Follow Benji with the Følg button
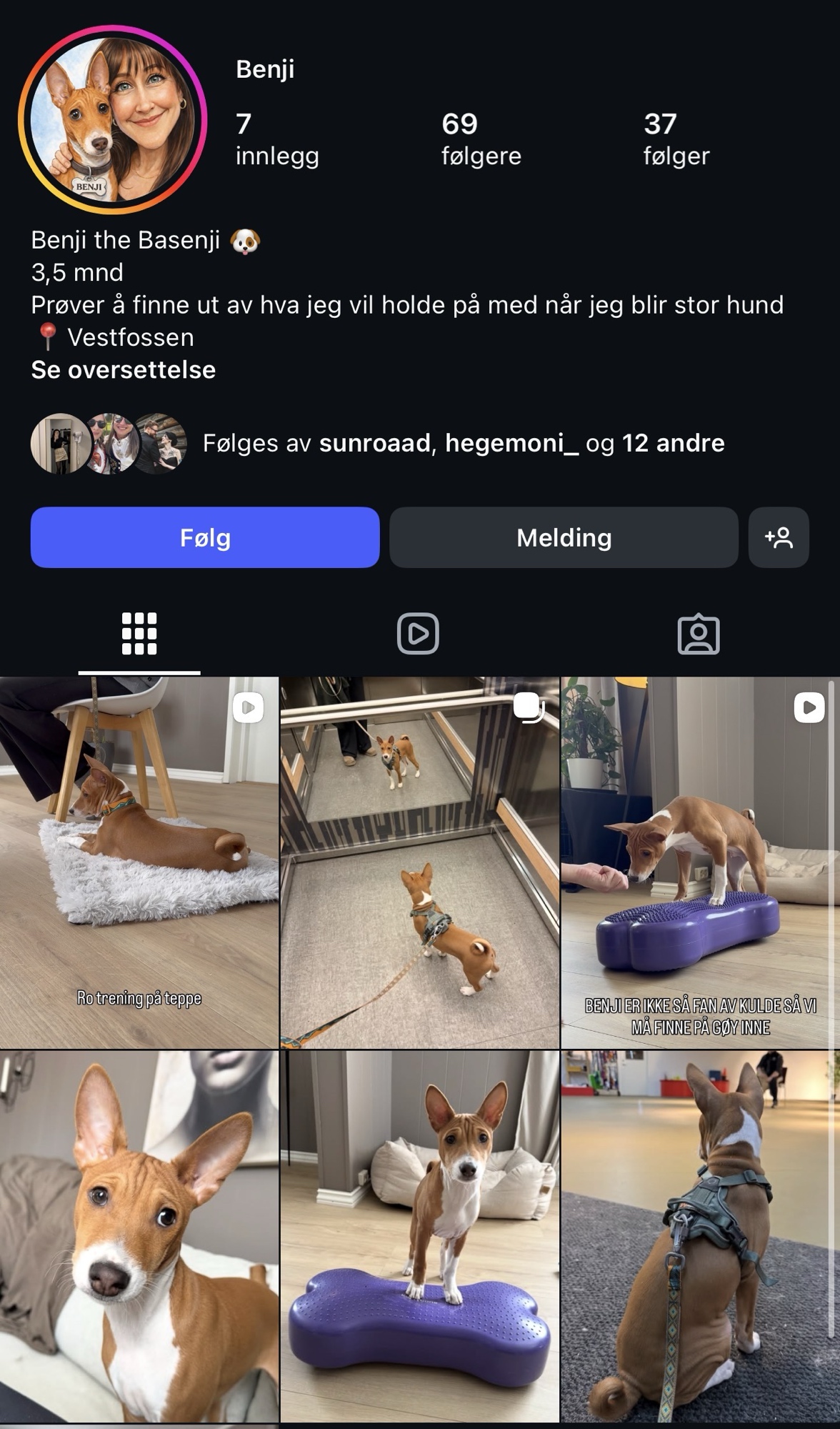This screenshot has height=1429, width=840. coord(205,537)
